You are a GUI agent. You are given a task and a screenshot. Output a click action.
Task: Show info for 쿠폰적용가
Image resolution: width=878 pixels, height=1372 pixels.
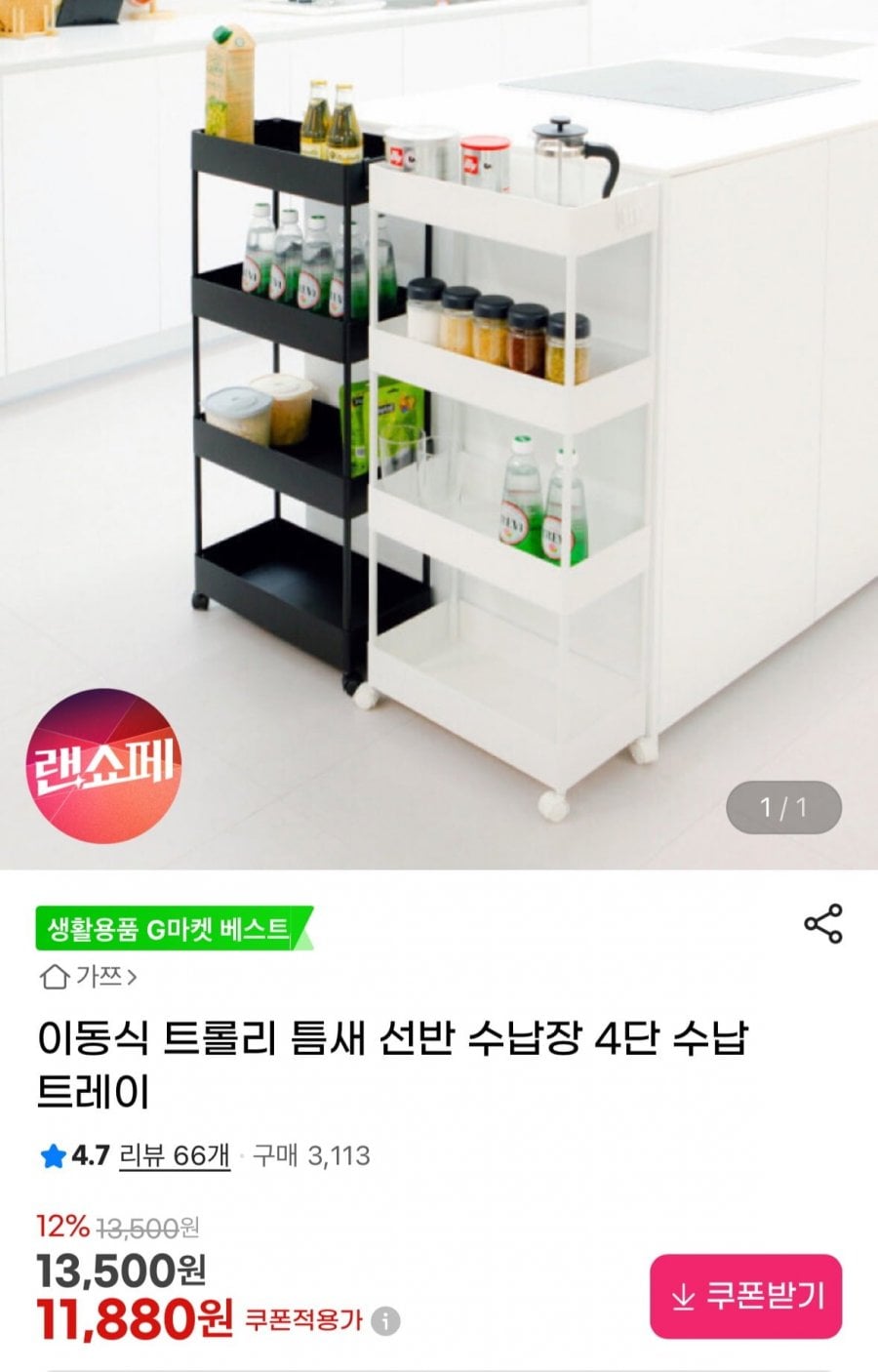coord(386,1321)
